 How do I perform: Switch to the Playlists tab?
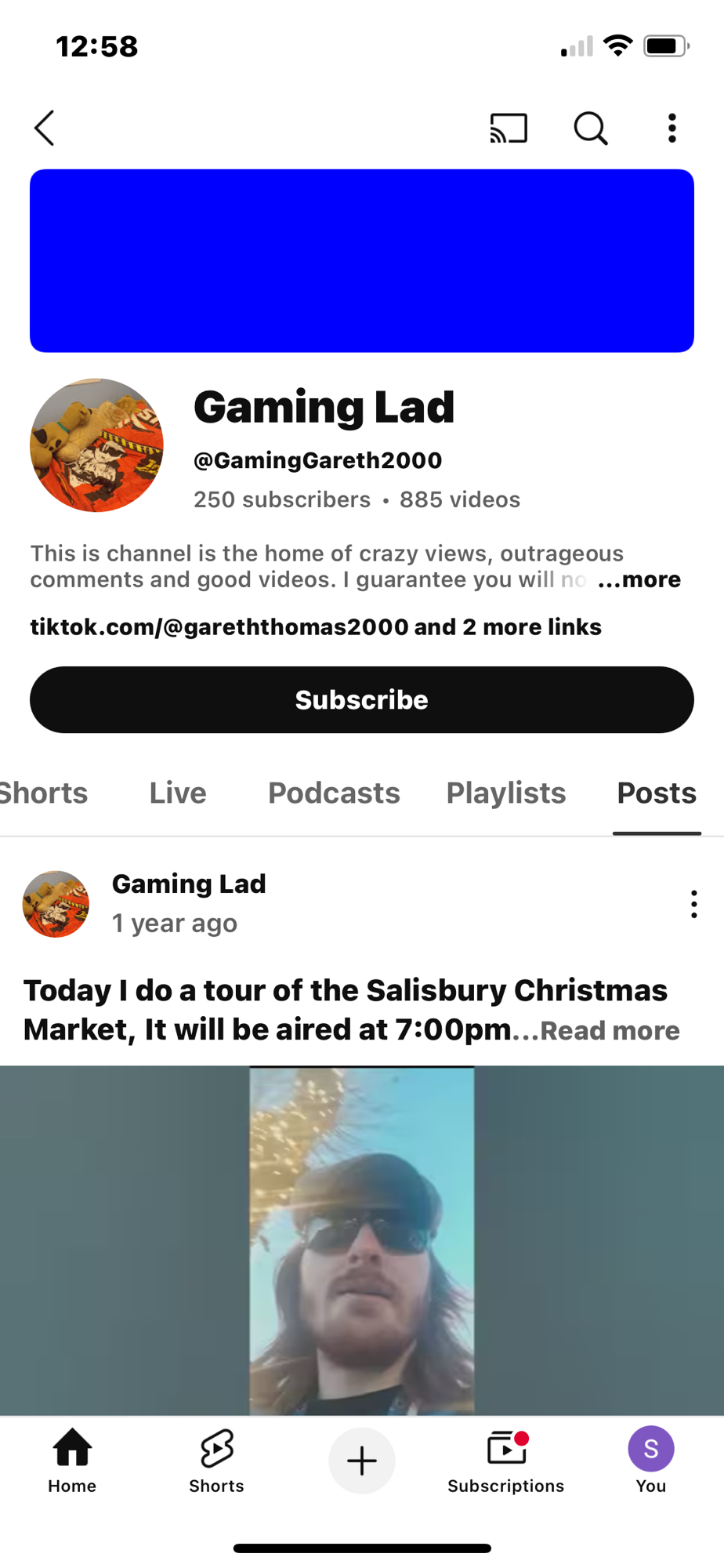pyautogui.click(x=505, y=793)
